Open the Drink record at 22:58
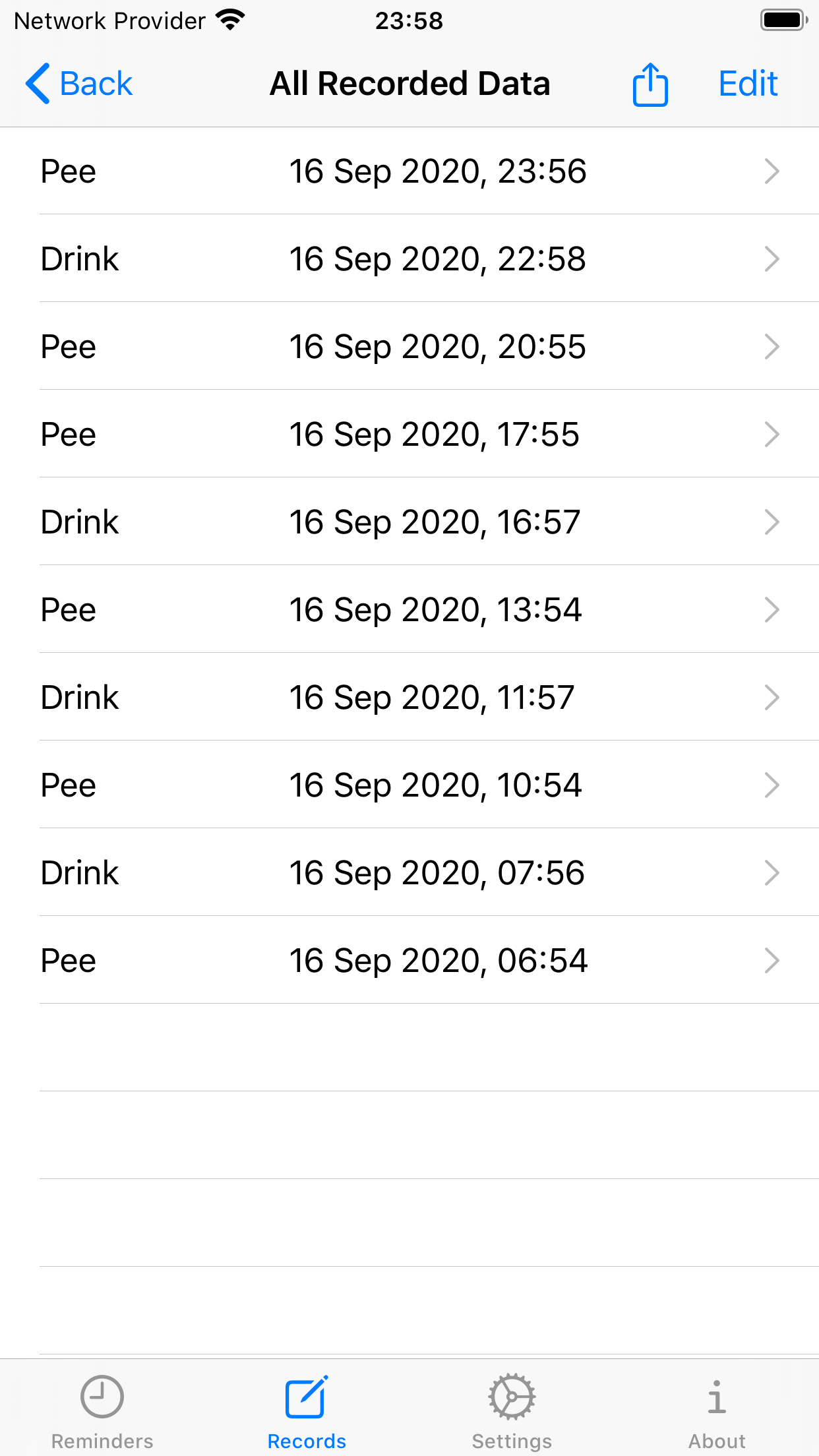 click(409, 258)
